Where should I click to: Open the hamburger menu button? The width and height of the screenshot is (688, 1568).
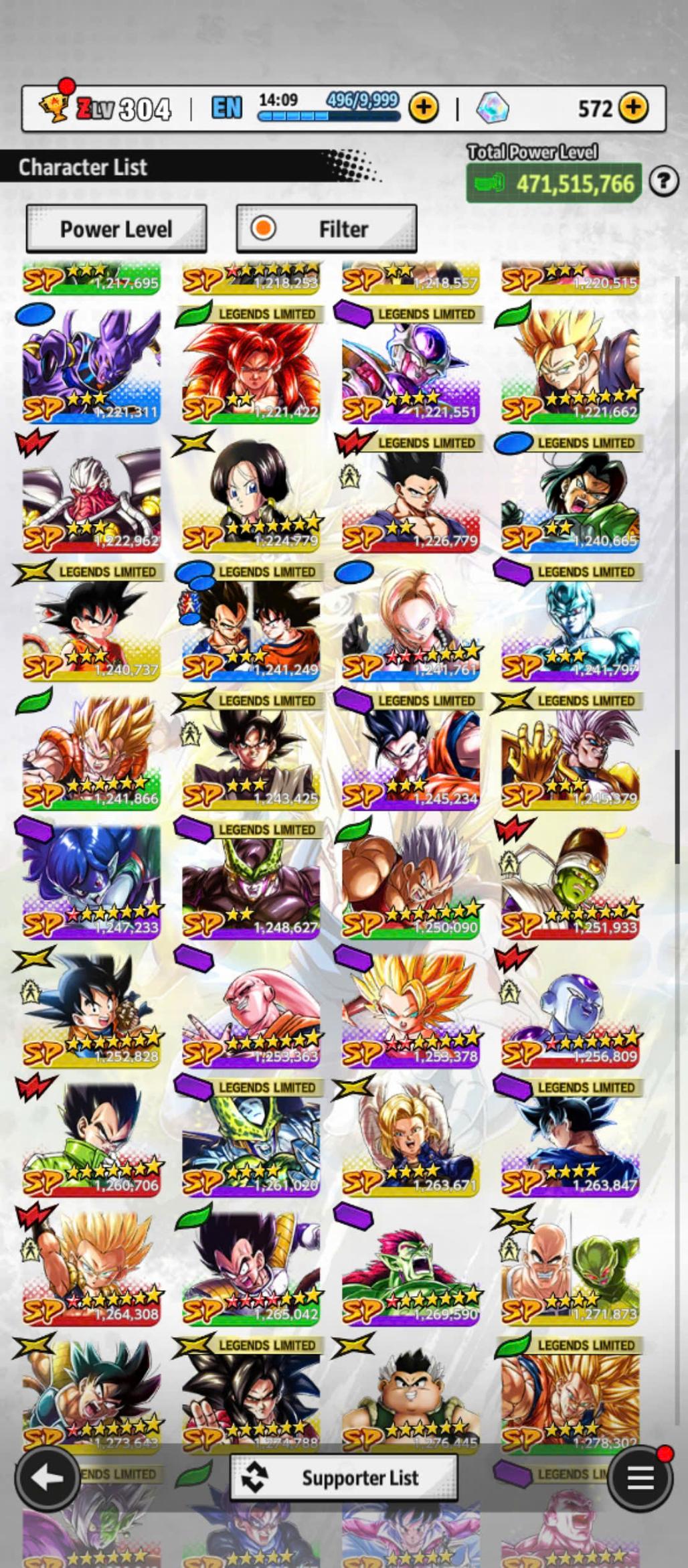coord(640,1478)
